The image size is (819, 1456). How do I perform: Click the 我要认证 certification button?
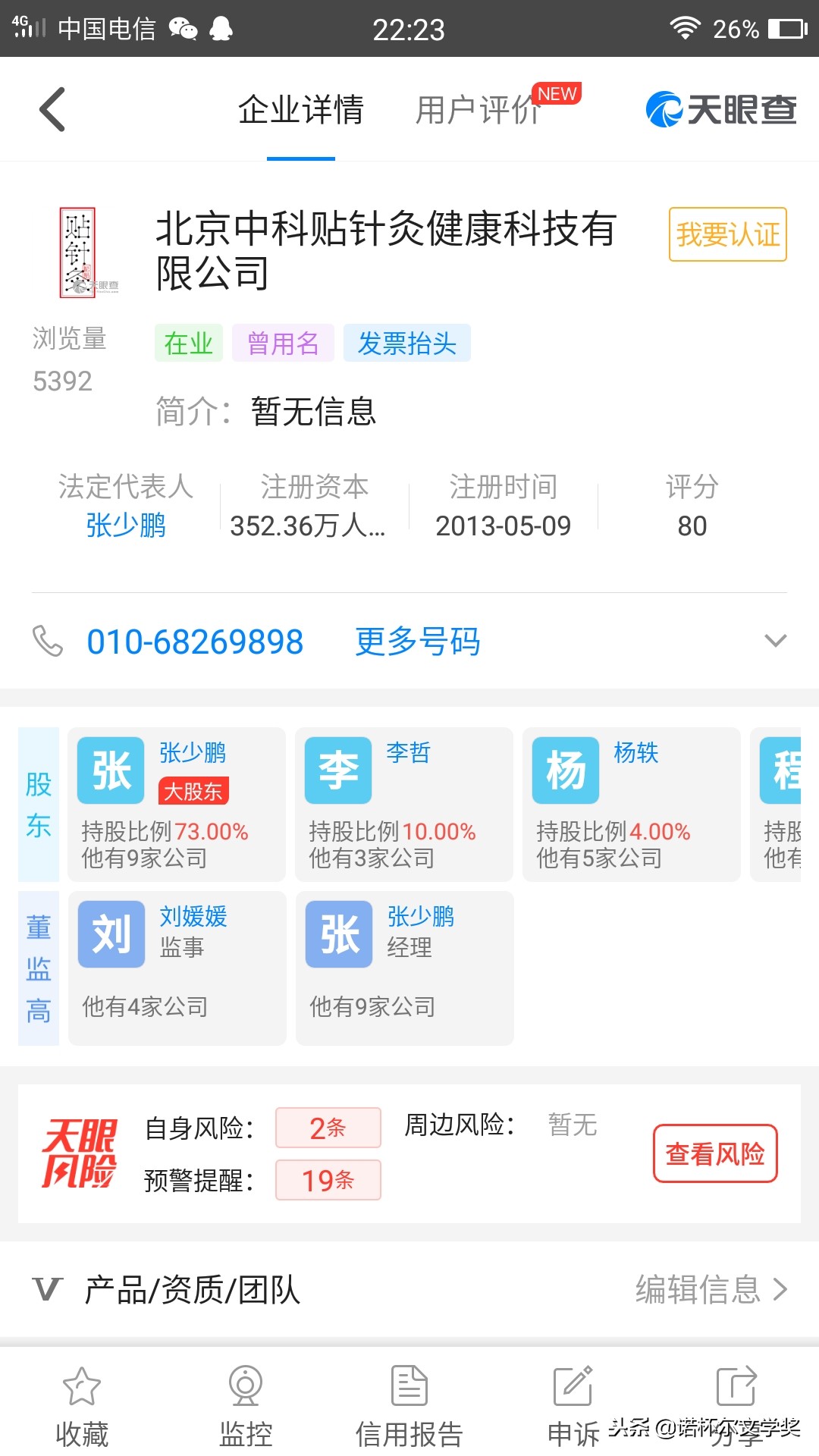point(726,235)
